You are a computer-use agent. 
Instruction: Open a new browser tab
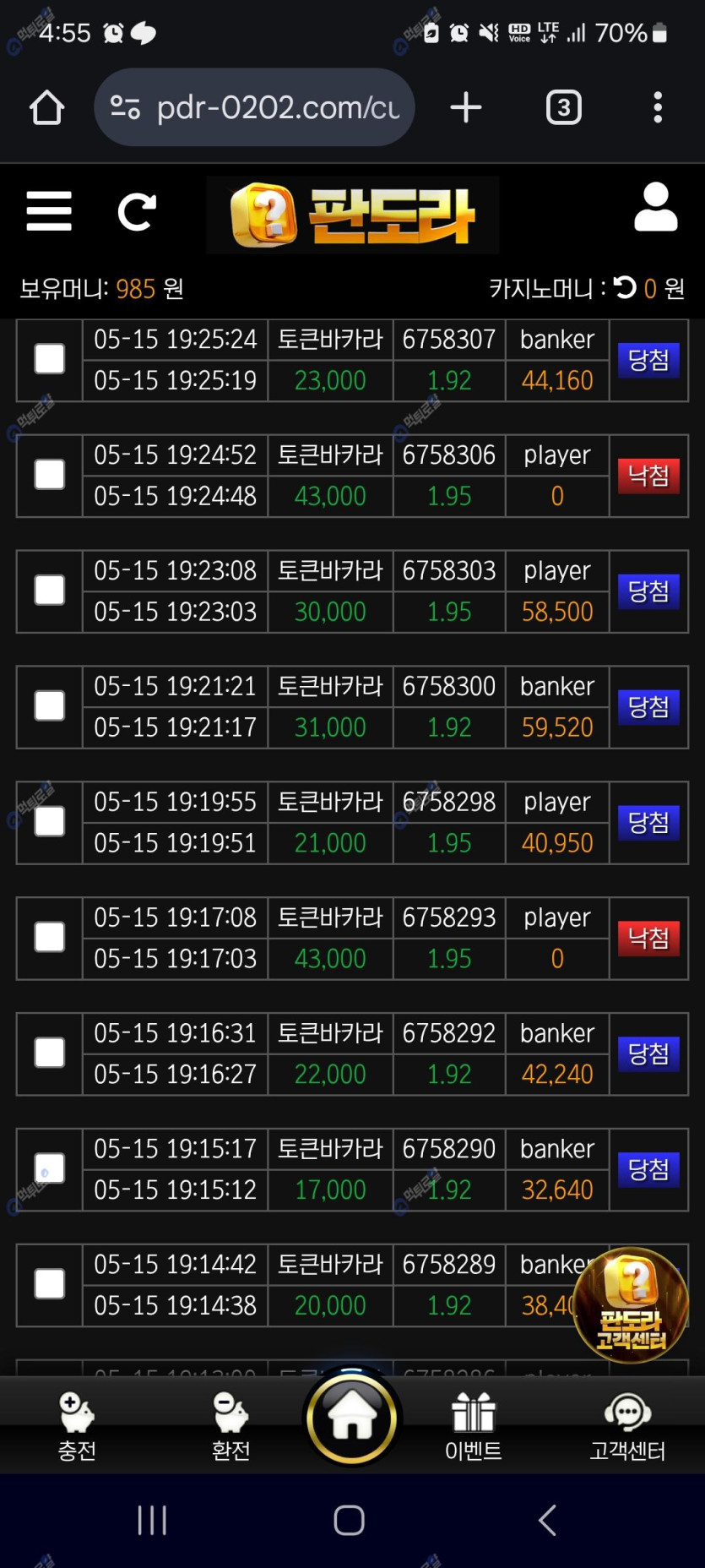tap(466, 108)
